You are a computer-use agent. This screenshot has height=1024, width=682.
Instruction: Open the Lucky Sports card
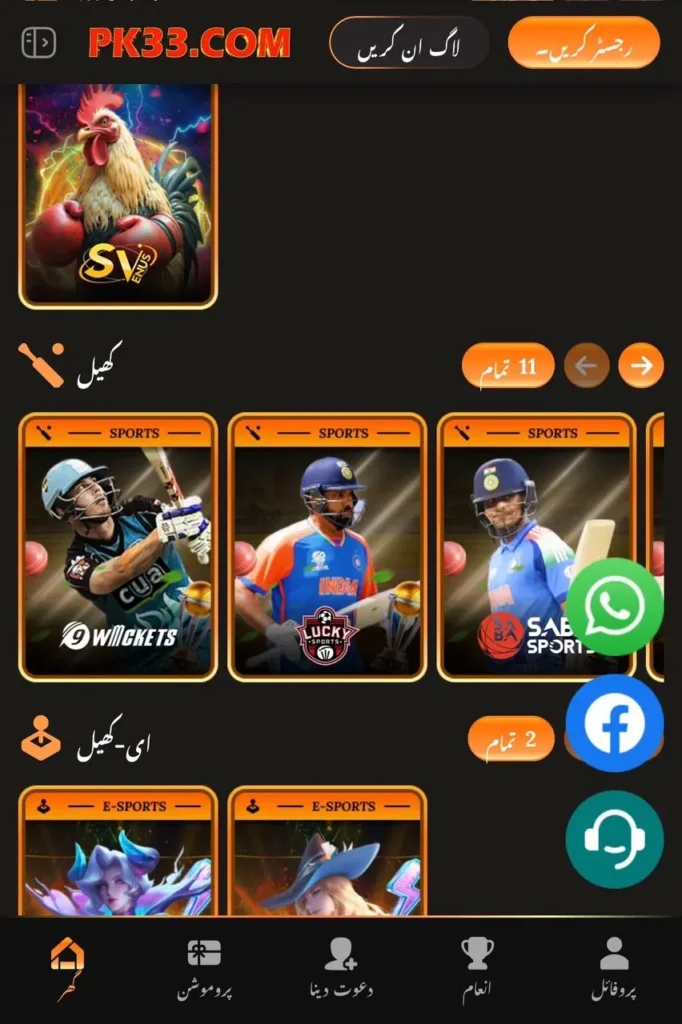pos(327,548)
